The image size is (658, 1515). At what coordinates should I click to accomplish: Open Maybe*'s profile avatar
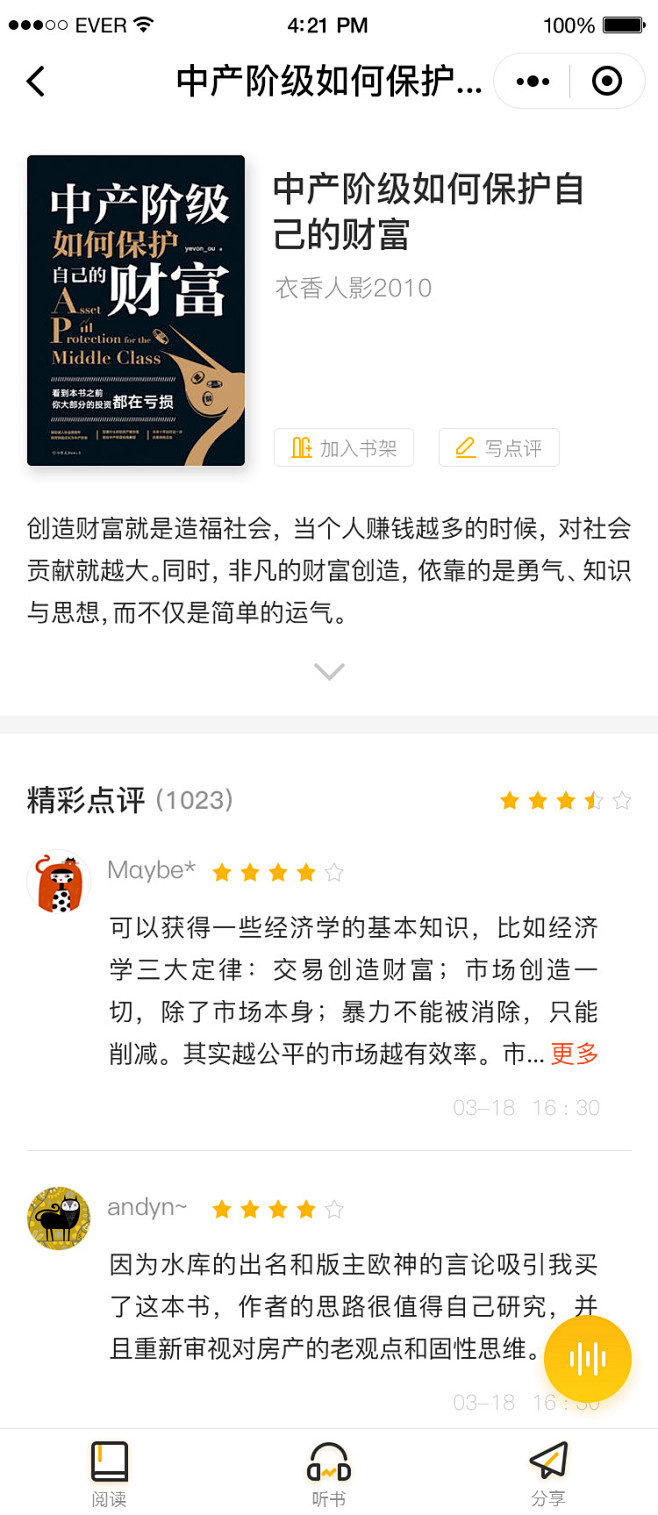click(x=58, y=882)
